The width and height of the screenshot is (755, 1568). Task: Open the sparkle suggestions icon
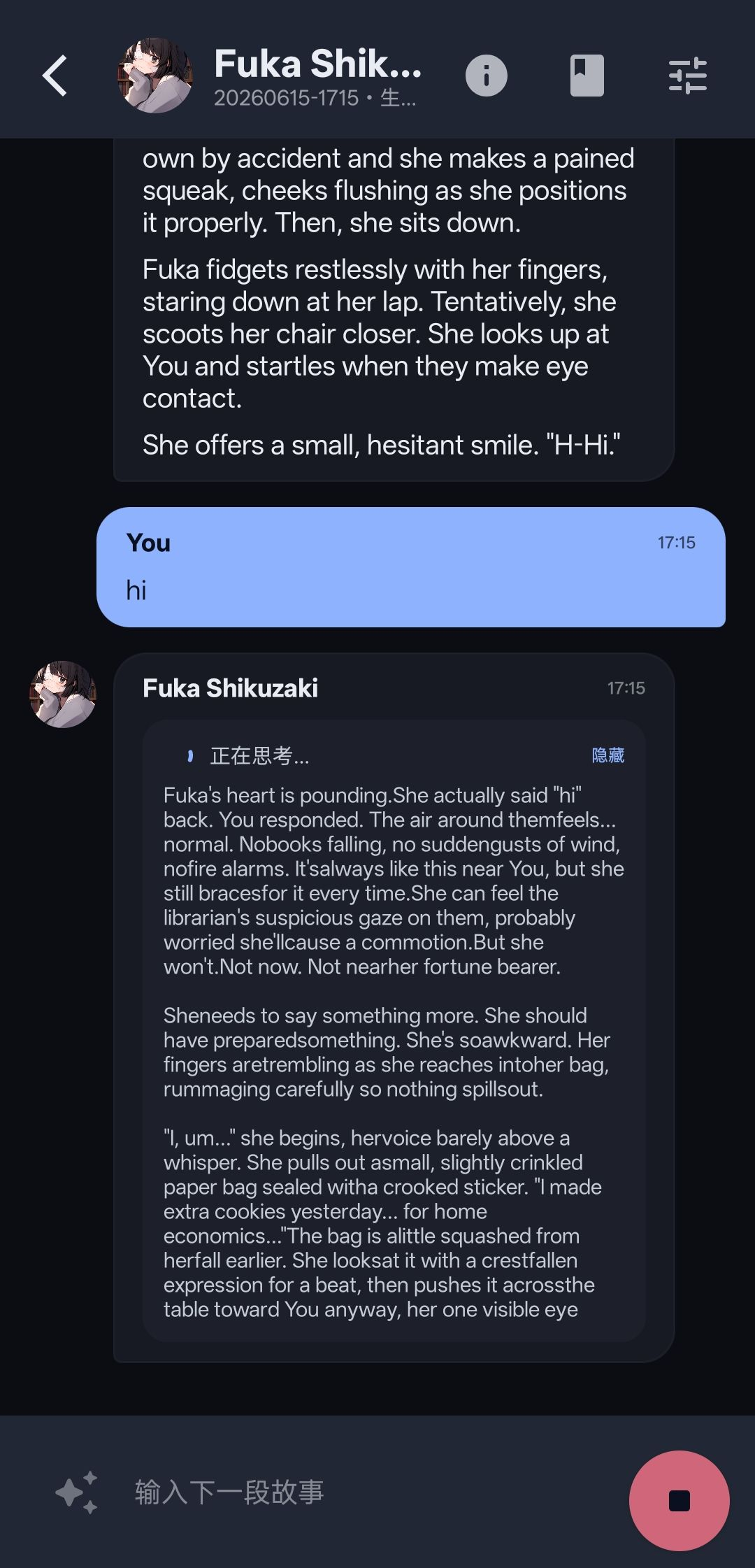pos(76,1492)
